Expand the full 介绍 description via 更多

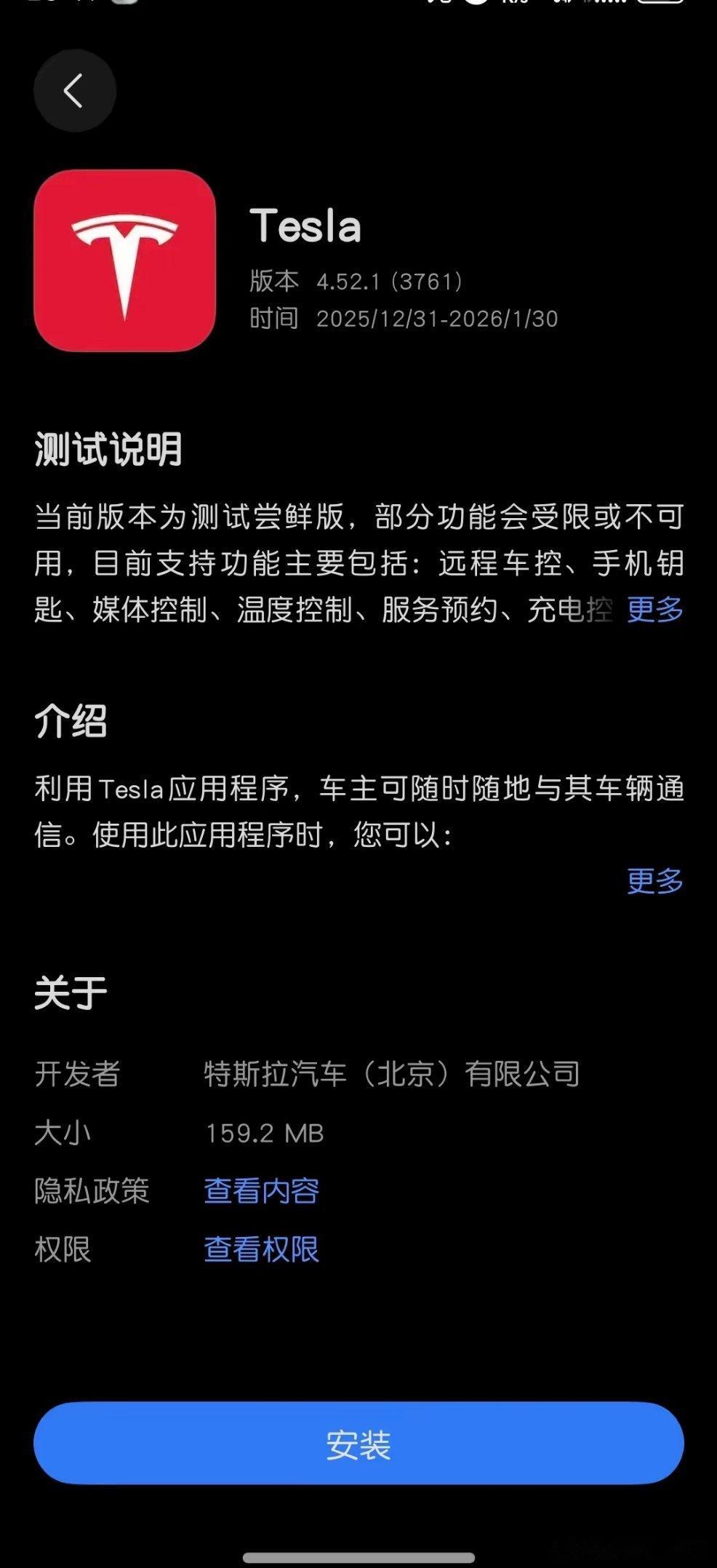(x=653, y=880)
